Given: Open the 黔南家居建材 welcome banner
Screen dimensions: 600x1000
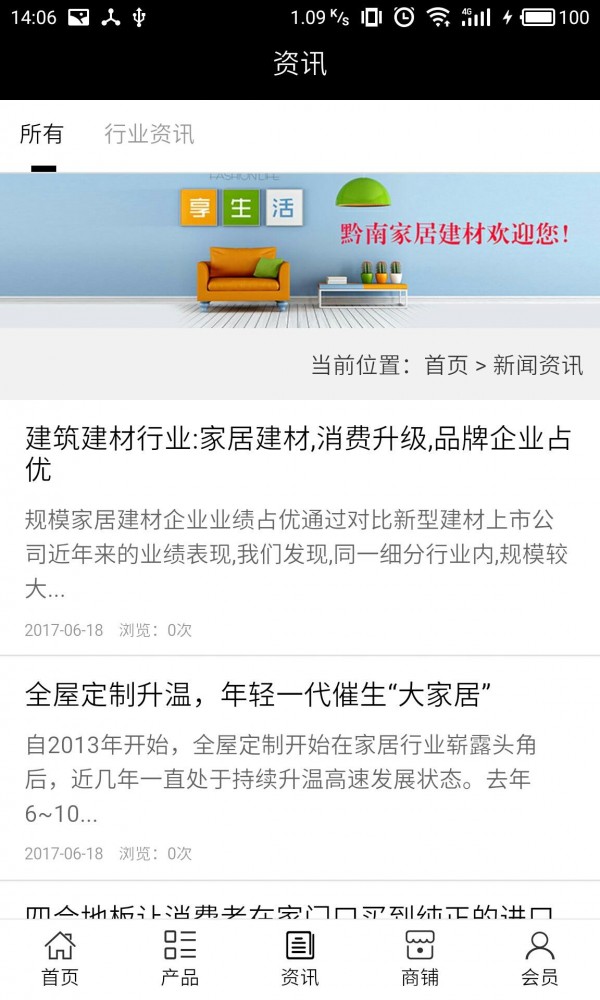Looking at the screenshot, I should [300, 250].
